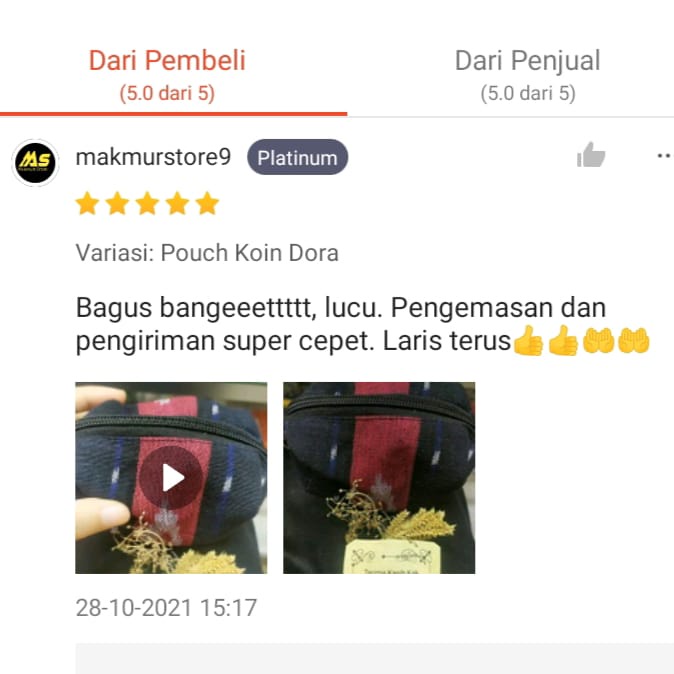Open the second review photo
This screenshot has height=674, width=674.
379,478
